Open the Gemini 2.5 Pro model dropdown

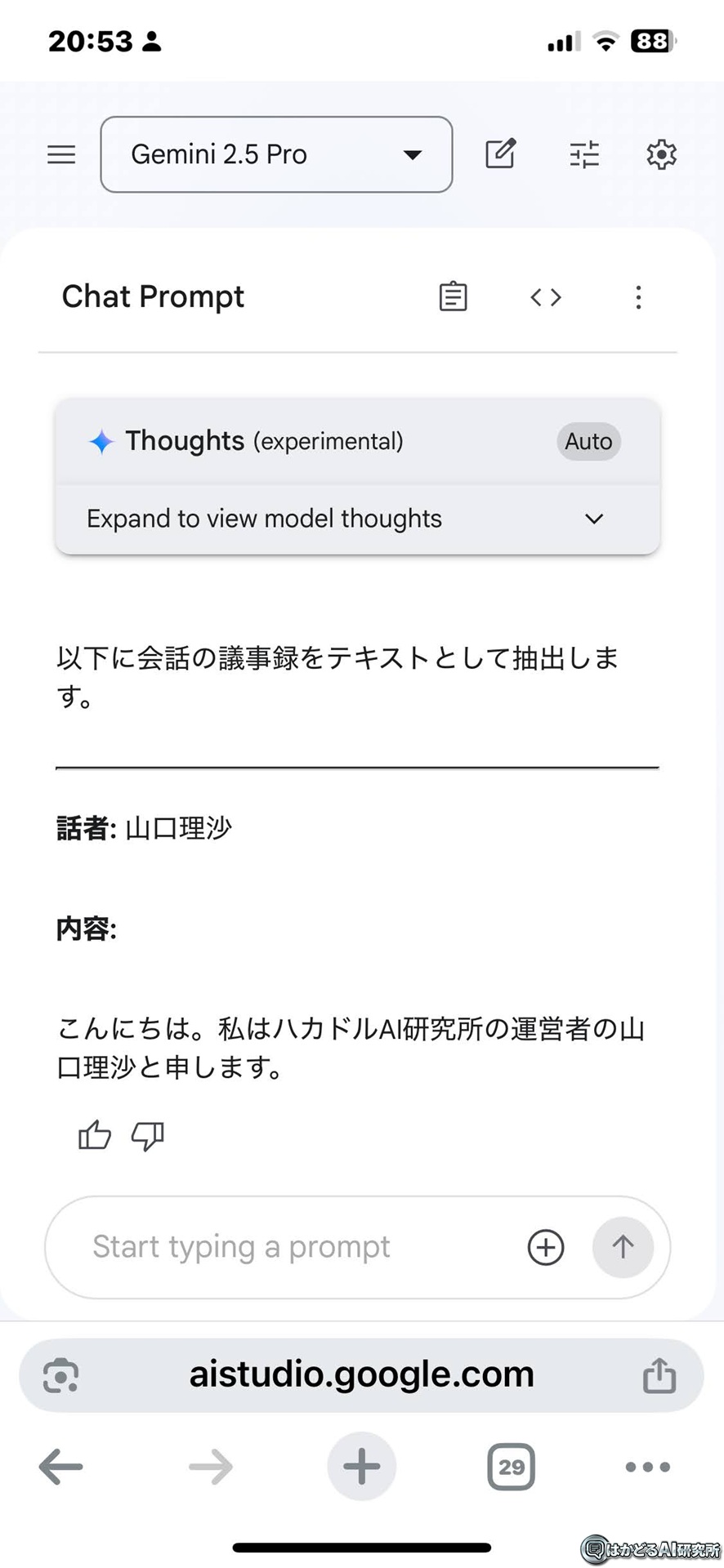tap(276, 154)
